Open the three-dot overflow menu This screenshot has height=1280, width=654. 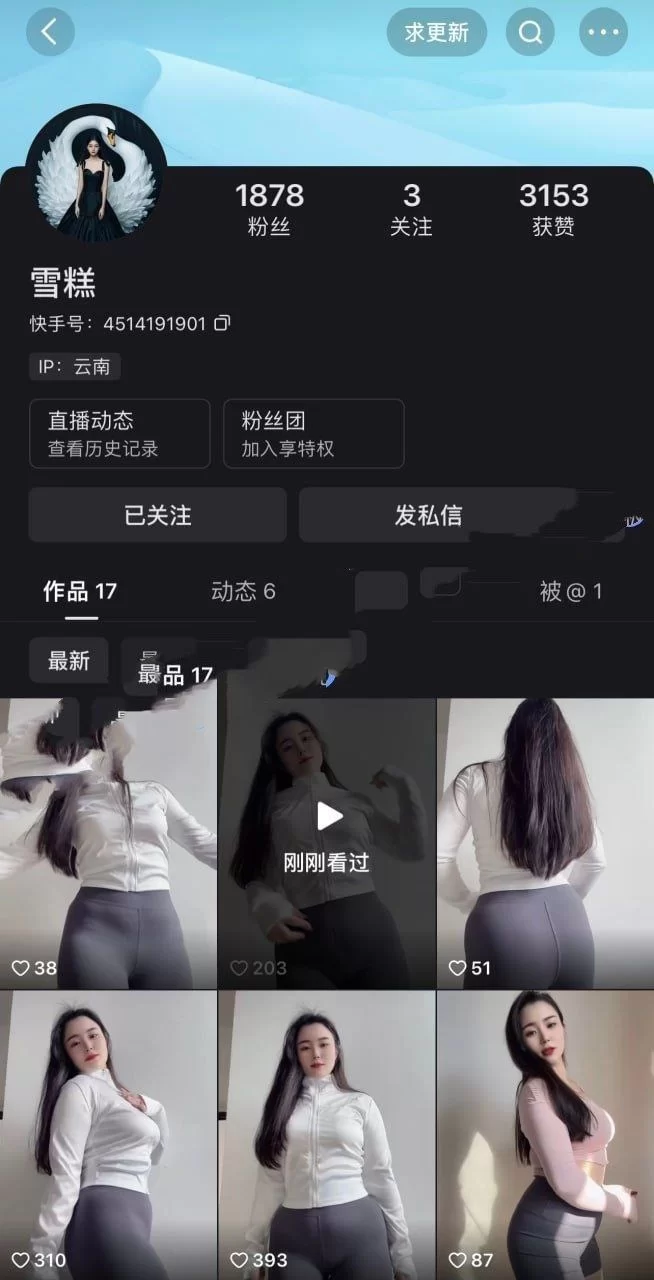tap(603, 32)
